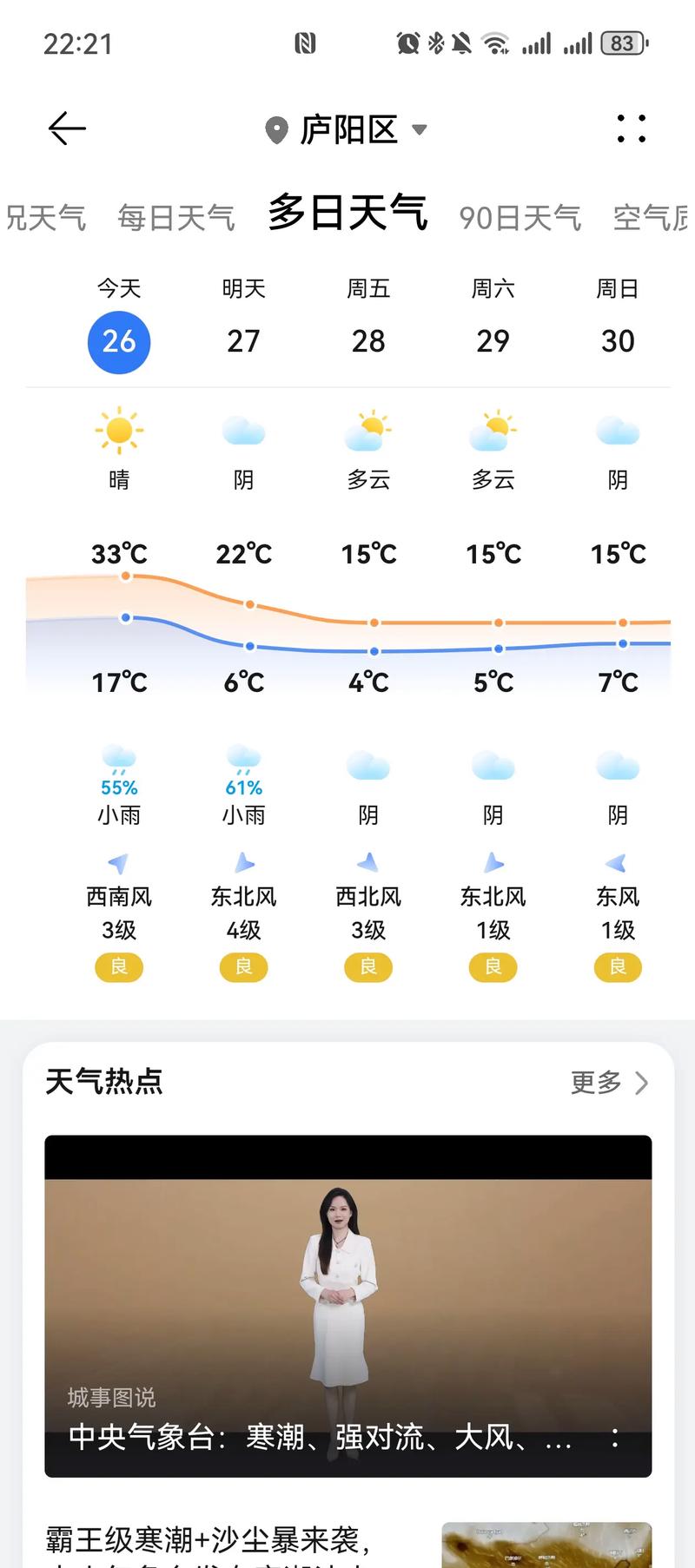This screenshot has height=1568, width=695.
Task: Click today's 良 air quality badge
Action: point(119,966)
